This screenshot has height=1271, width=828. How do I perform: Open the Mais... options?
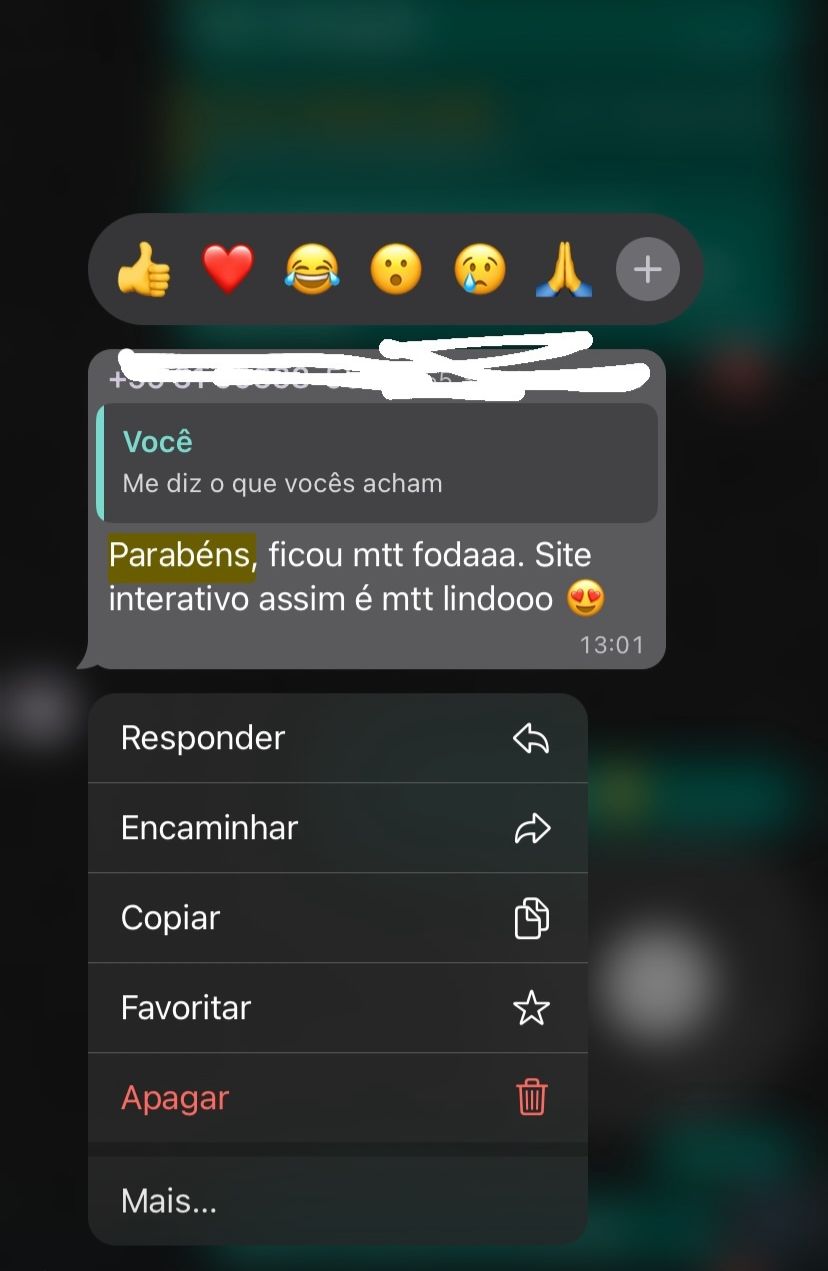point(337,1201)
